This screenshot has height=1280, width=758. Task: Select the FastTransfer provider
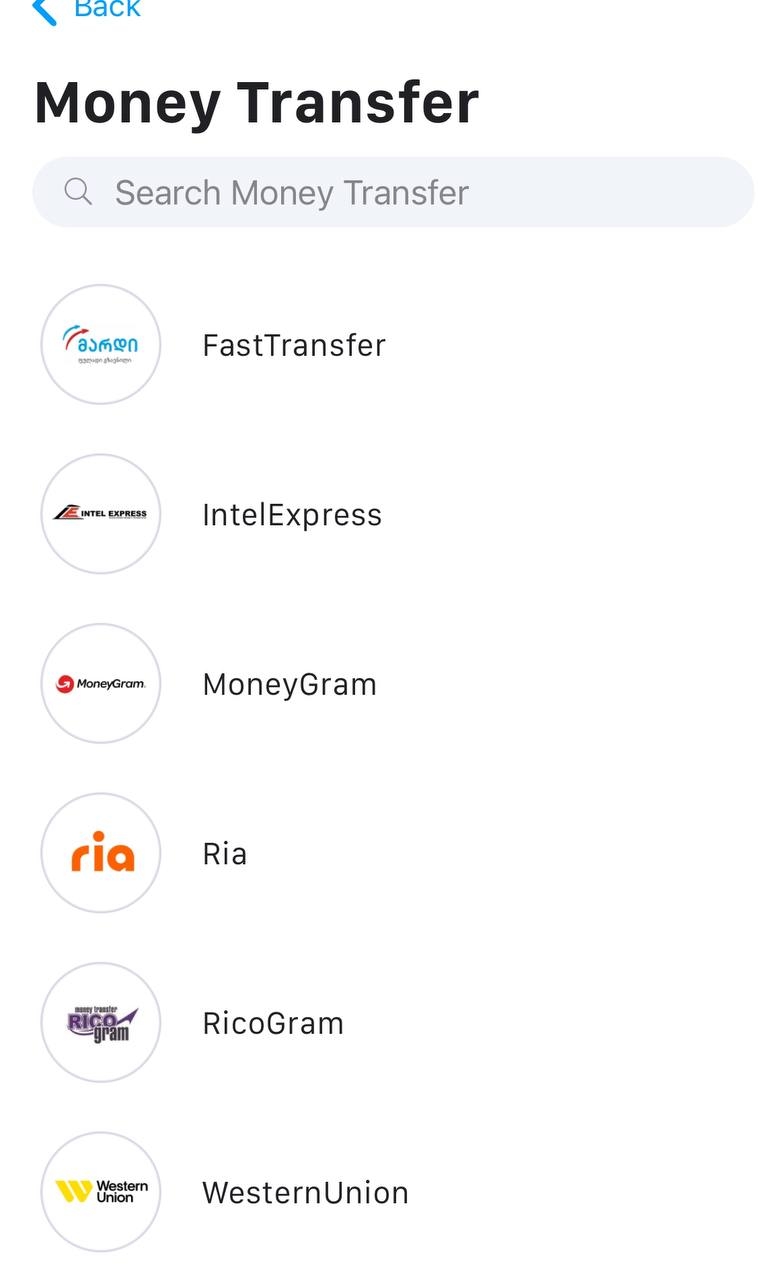[x=293, y=345]
